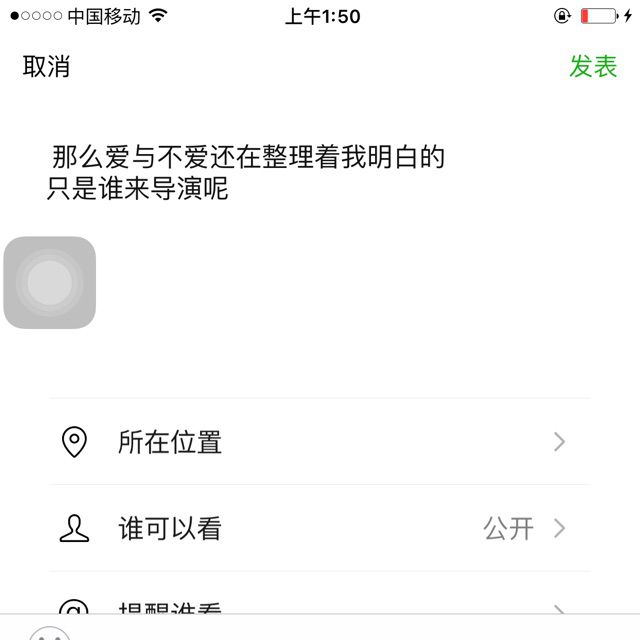Open the AssistiveTouch floating button
This screenshot has height=640, width=640.
(50, 283)
